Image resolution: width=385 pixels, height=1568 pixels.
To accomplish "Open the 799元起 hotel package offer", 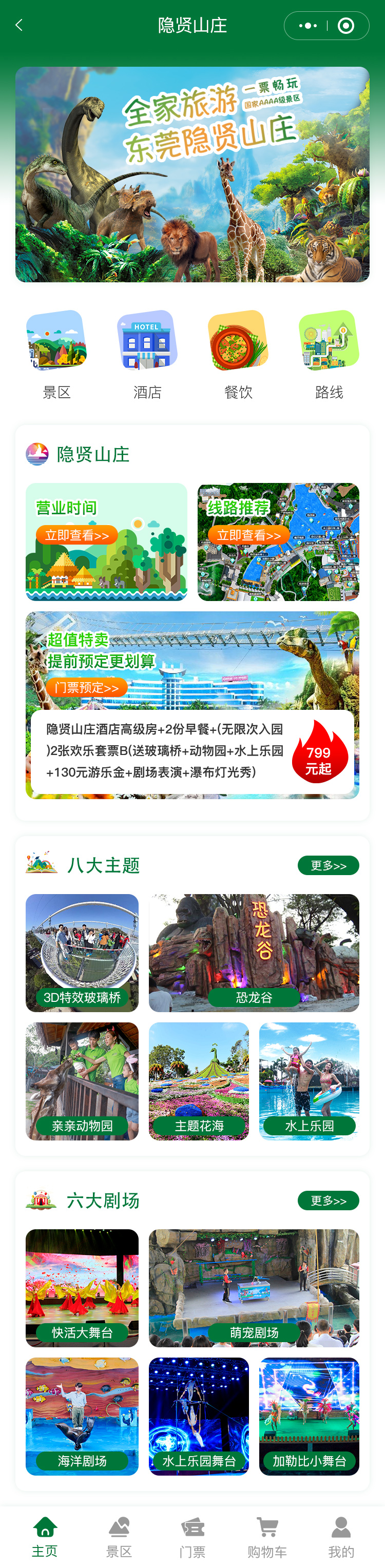I will (x=192, y=750).
